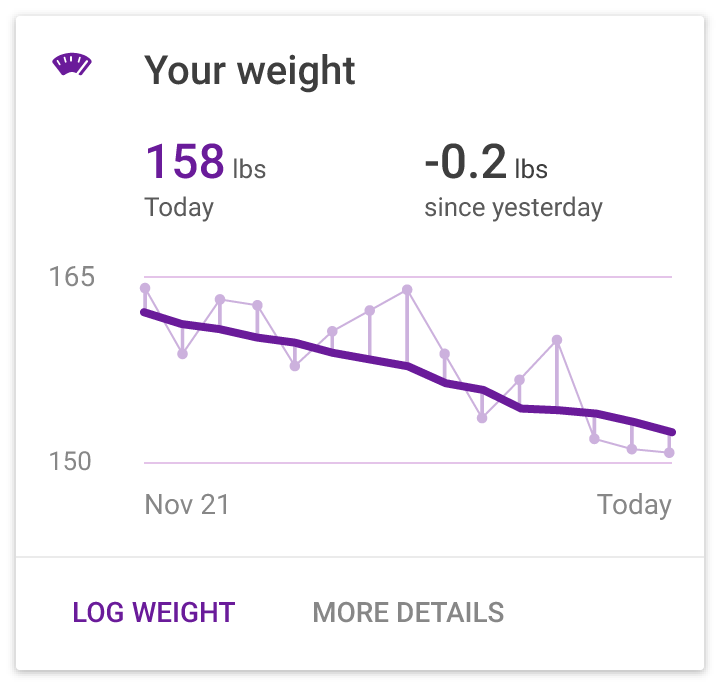Open MORE DETAILS for weight

408,612
